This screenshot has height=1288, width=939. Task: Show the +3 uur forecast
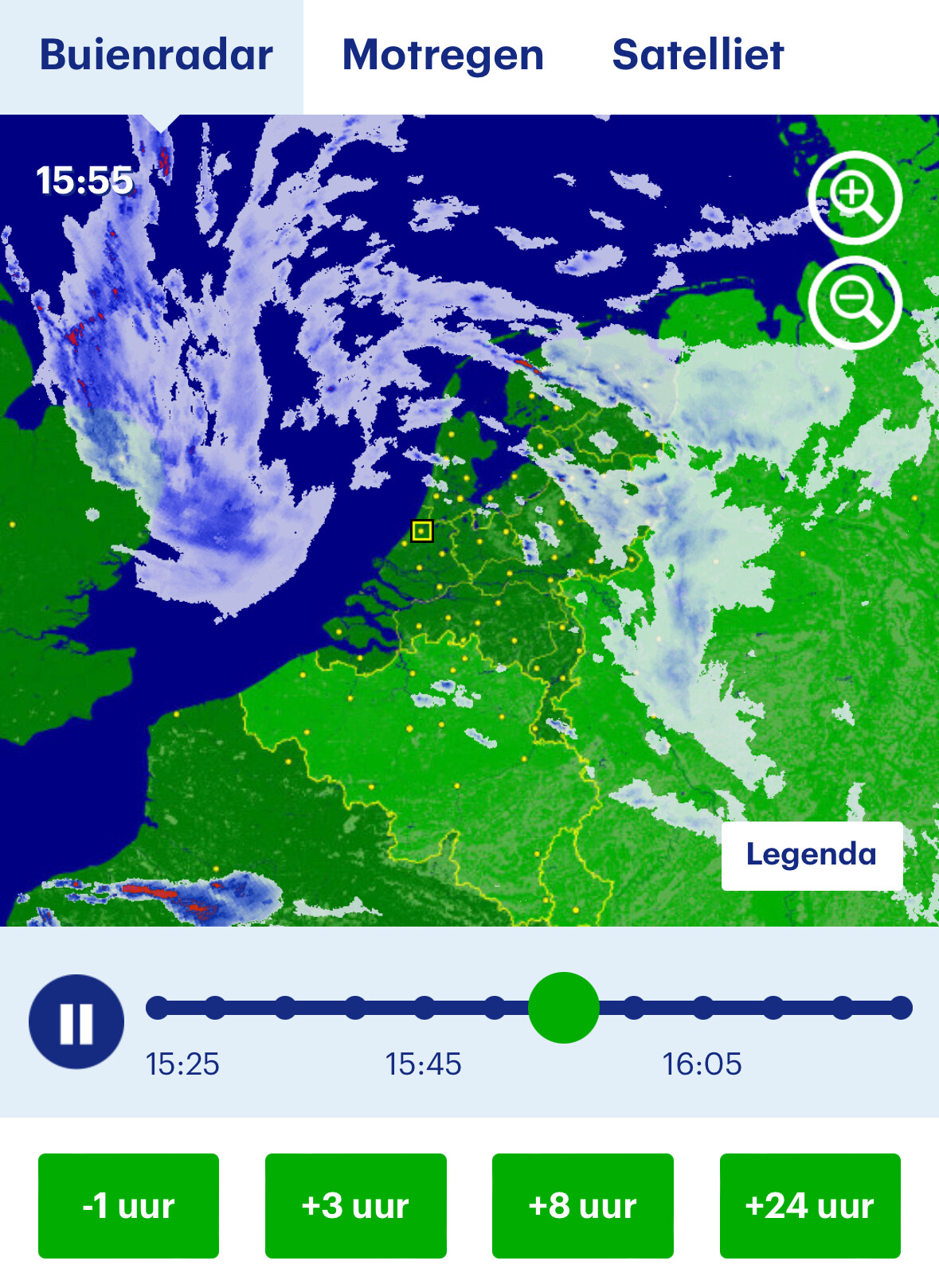355,1205
